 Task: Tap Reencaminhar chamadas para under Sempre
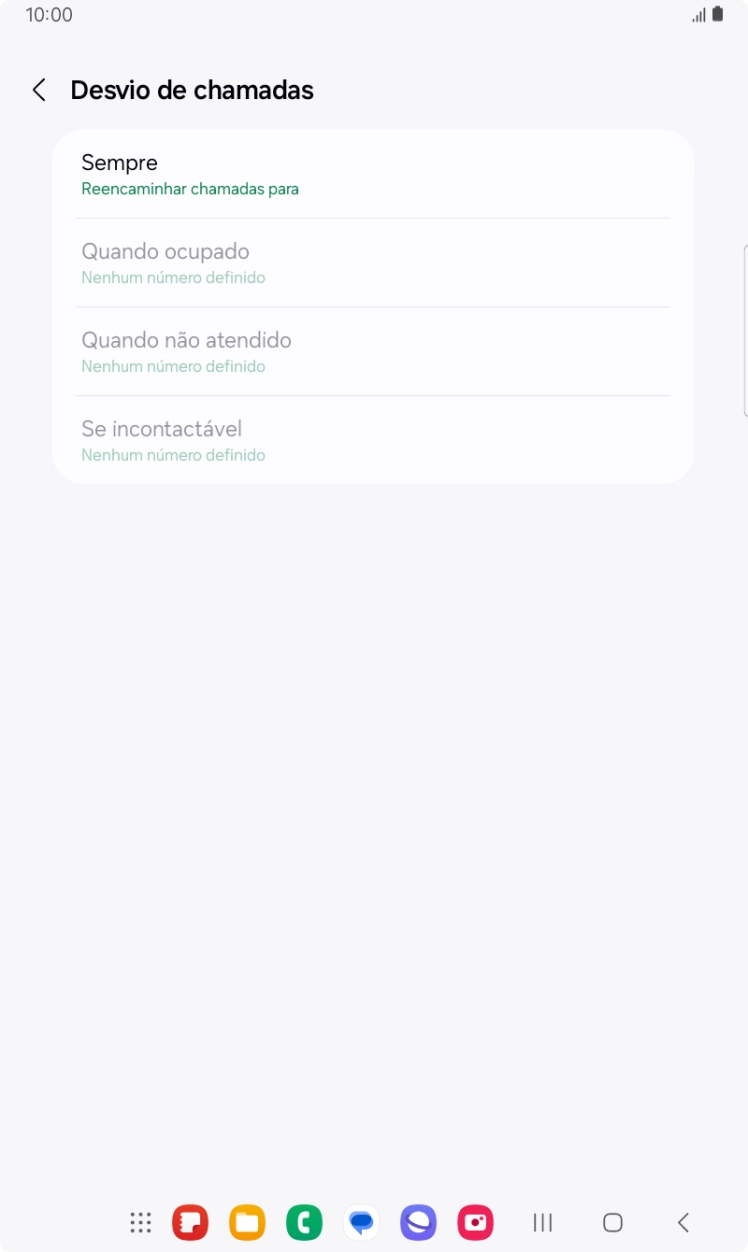(x=190, y=189)
